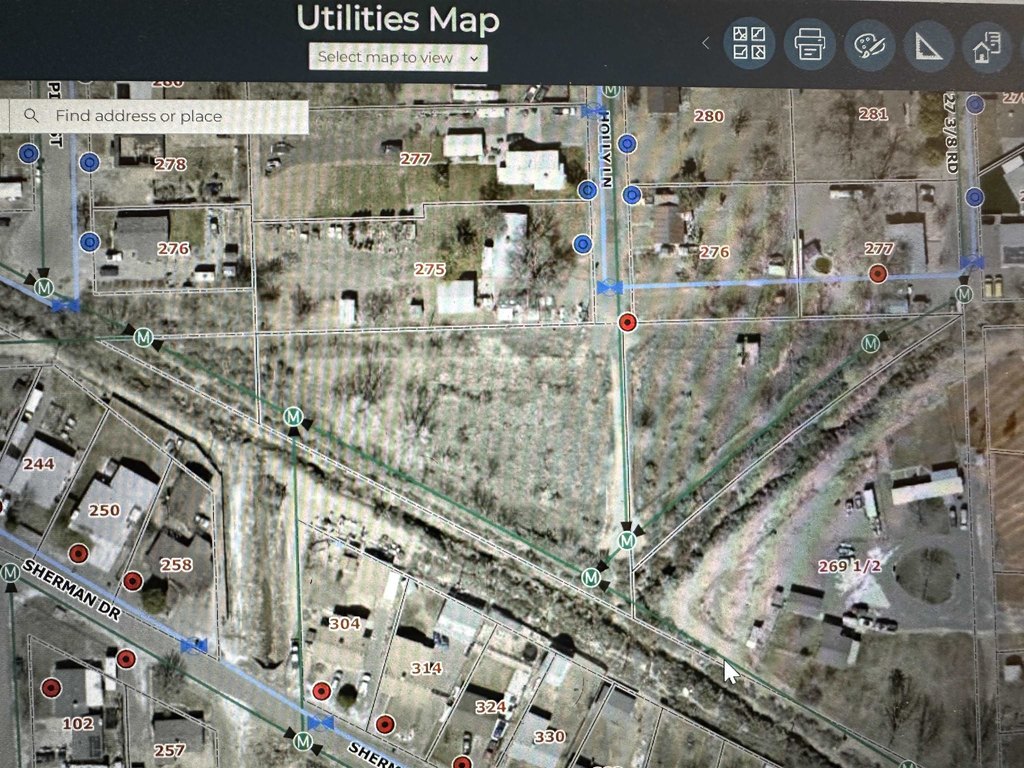Open the draw palette tool
Screen dimensions: 1024x768
coord(869,45)
